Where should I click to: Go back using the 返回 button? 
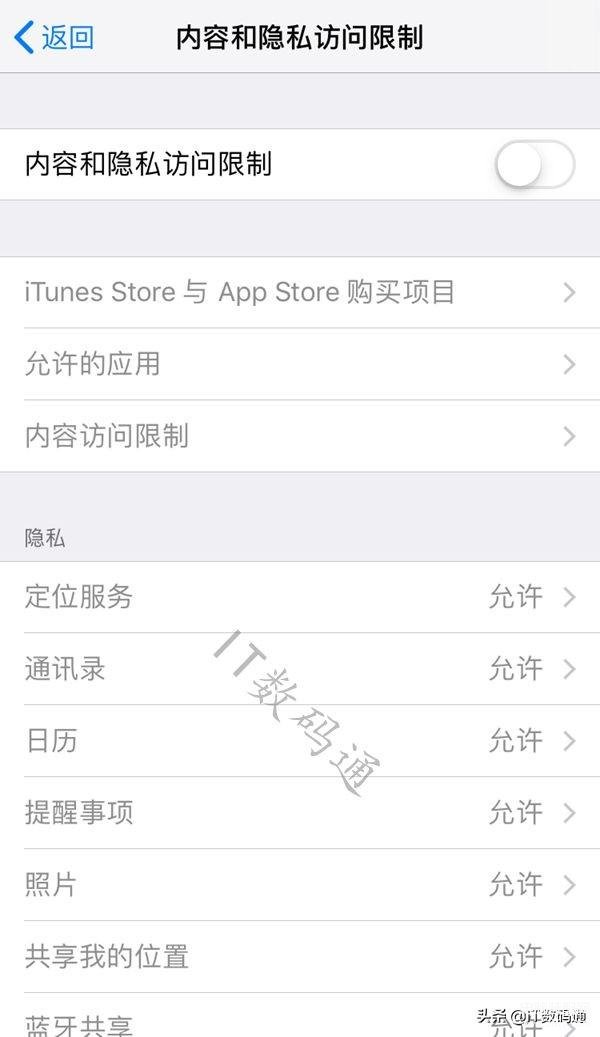pos(54,36)
